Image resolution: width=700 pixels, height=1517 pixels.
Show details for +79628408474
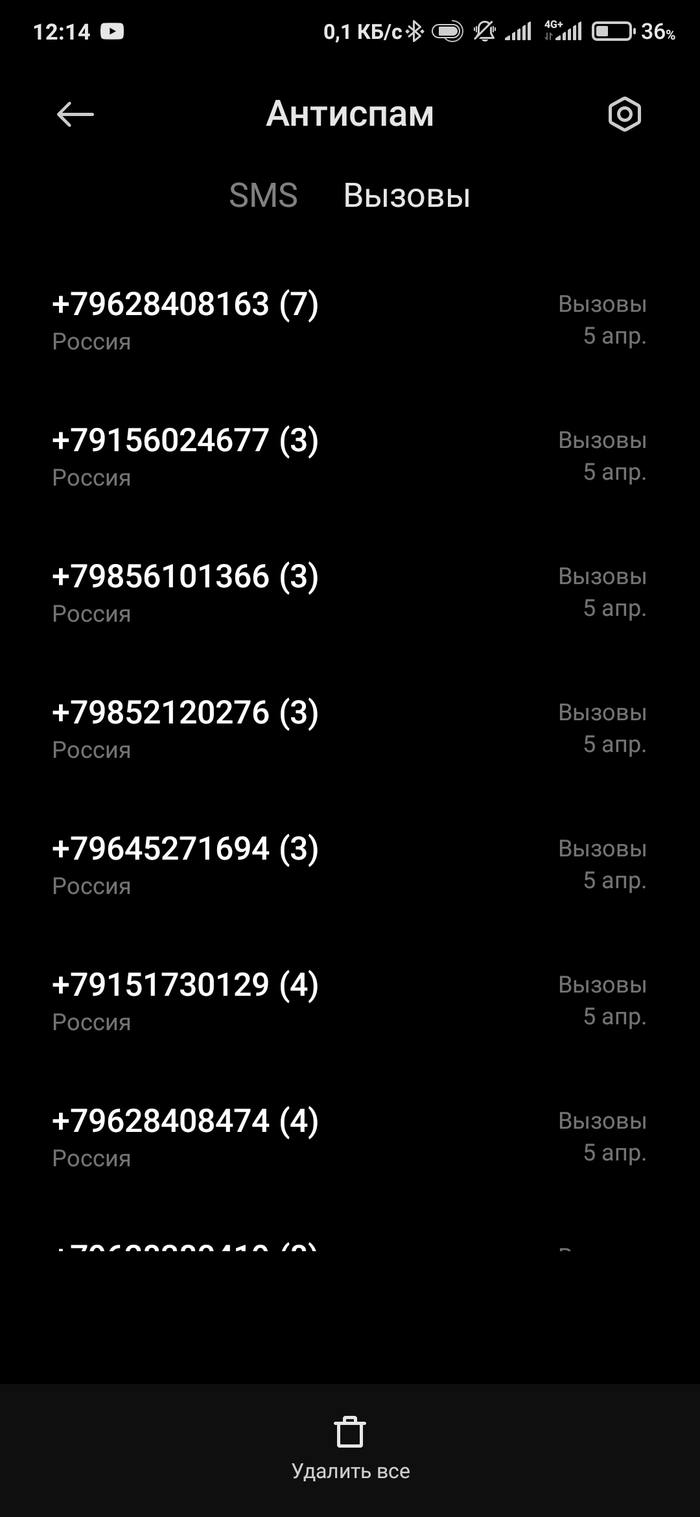[350, 1136]
